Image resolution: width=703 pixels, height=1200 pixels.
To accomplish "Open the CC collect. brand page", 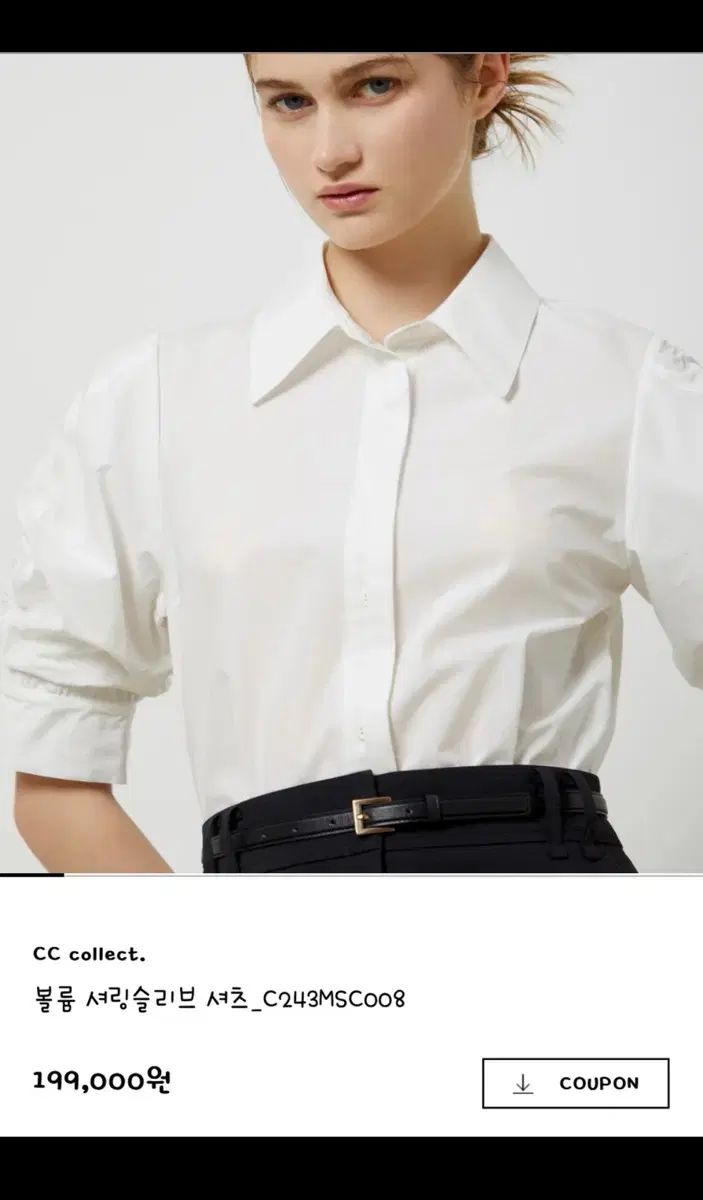I will coord(90,953).
